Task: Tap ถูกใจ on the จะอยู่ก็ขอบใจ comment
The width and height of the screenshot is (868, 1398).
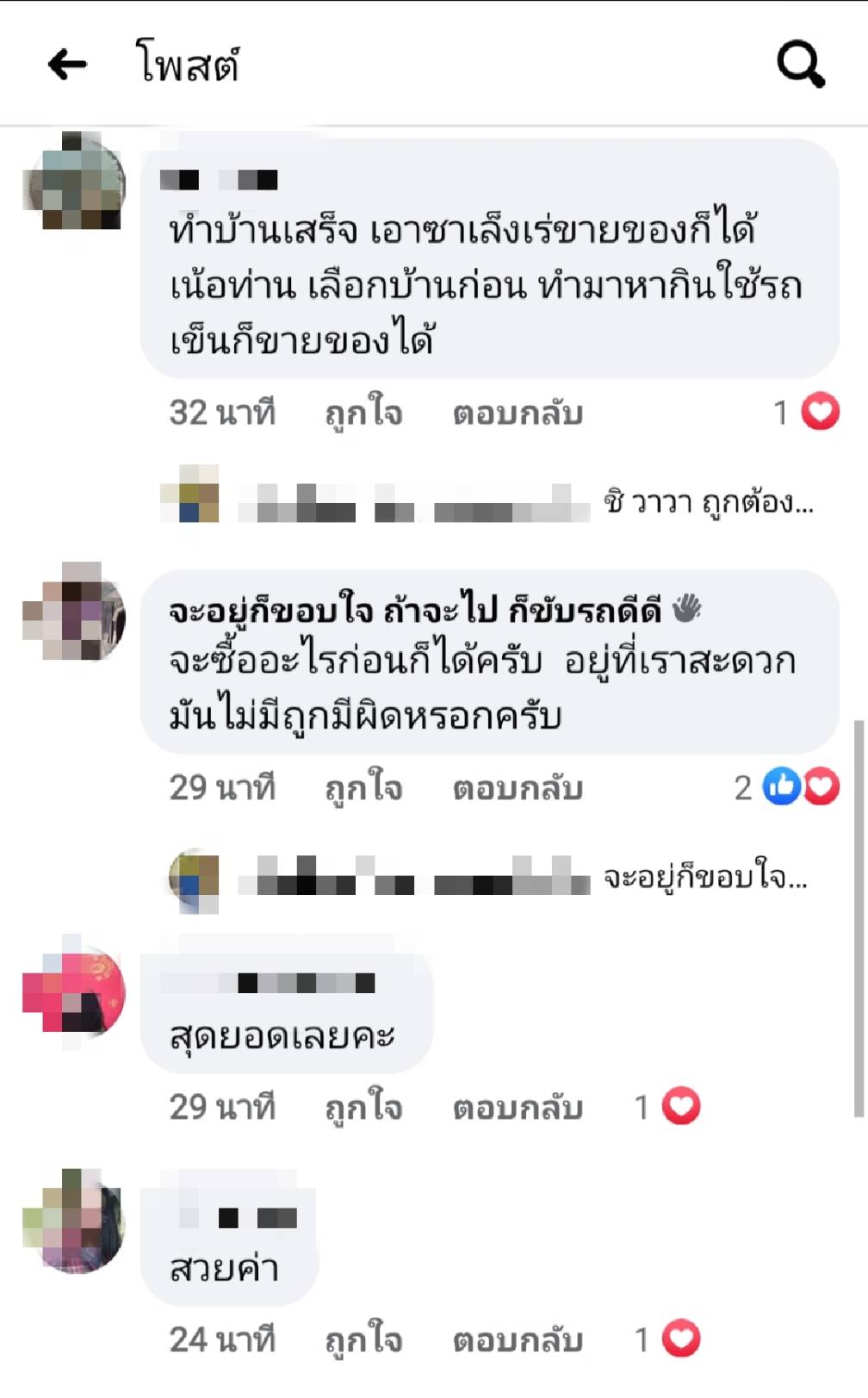Action: pyautogui.click(x=363, y=788)
